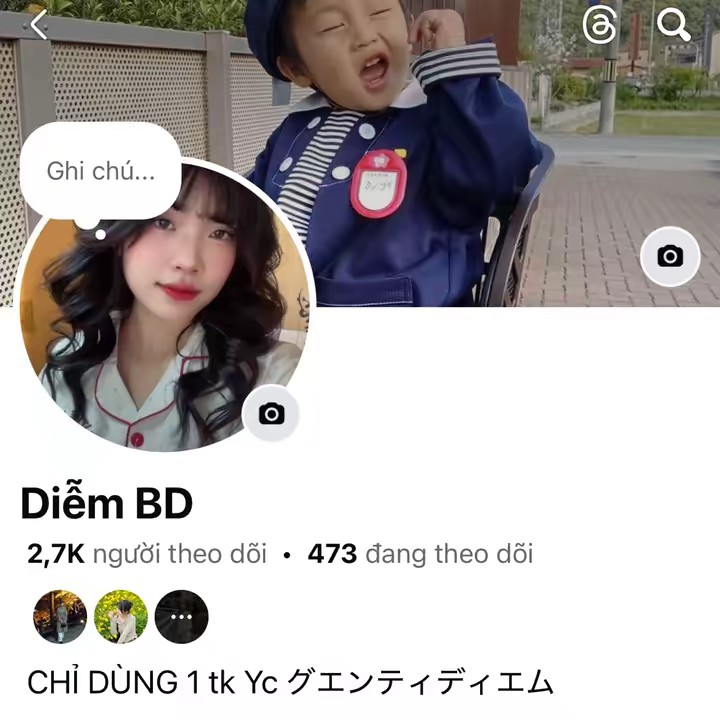Open the 473 đang theo dõi list
This screenshot has width=720, height=720.
[420, 554]
